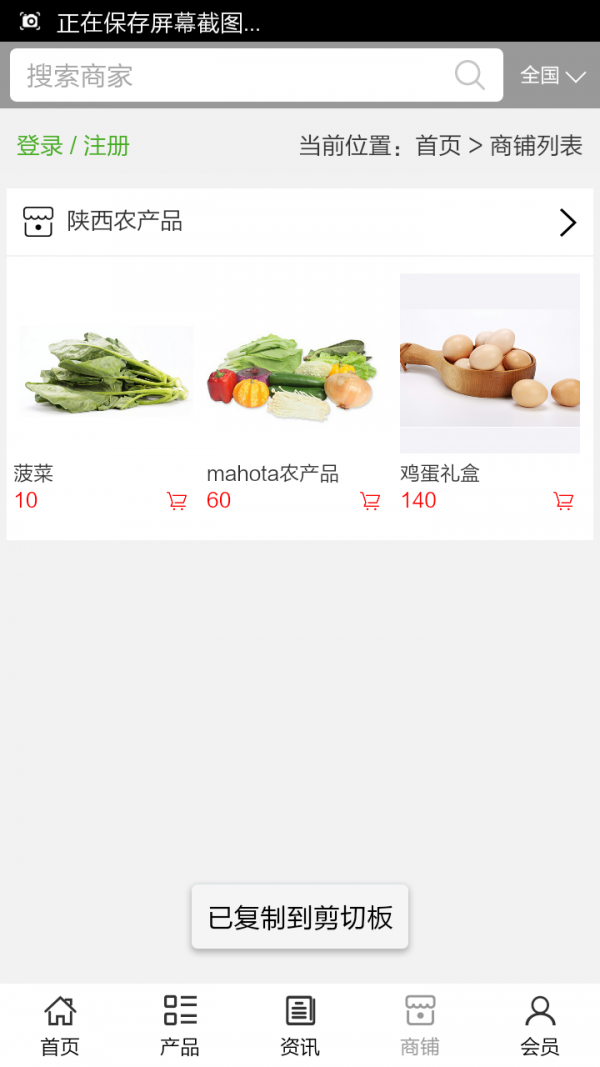This screenshot has width=600, height=1067.
Task: Open the 登录 / 注册 link
Action: coord(73,146)
